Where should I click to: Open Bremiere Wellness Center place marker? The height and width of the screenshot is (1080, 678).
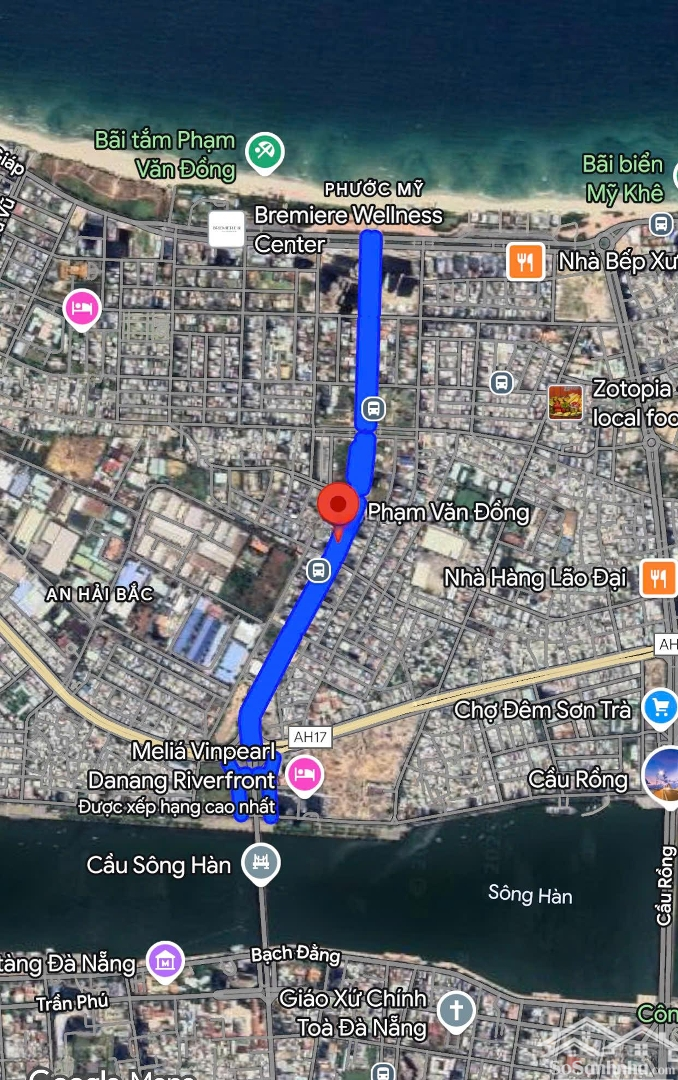pos(226,229)
